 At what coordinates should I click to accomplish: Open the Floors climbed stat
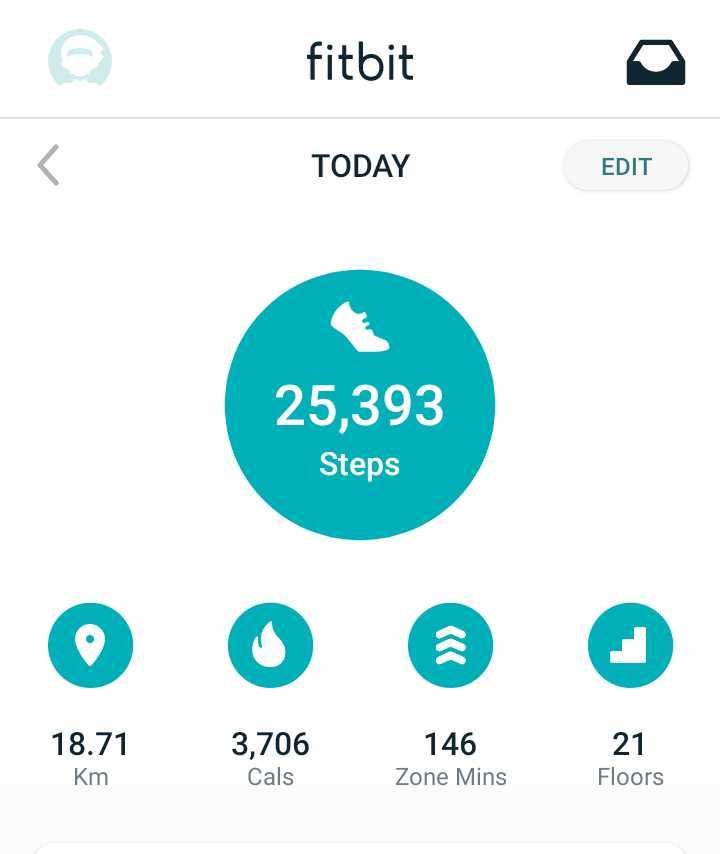[630, 646]
